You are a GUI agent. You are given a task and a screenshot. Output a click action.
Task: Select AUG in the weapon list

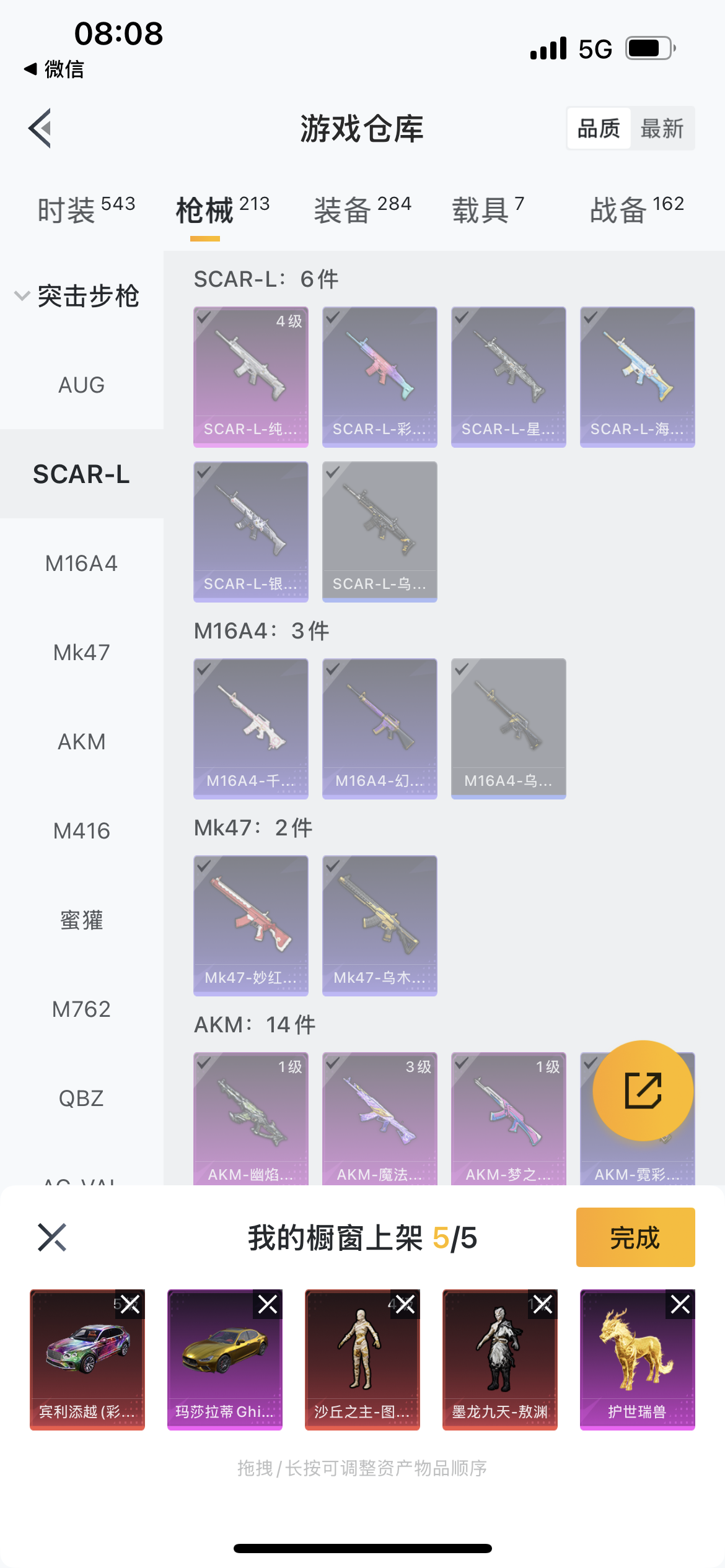tap(81, 385)
